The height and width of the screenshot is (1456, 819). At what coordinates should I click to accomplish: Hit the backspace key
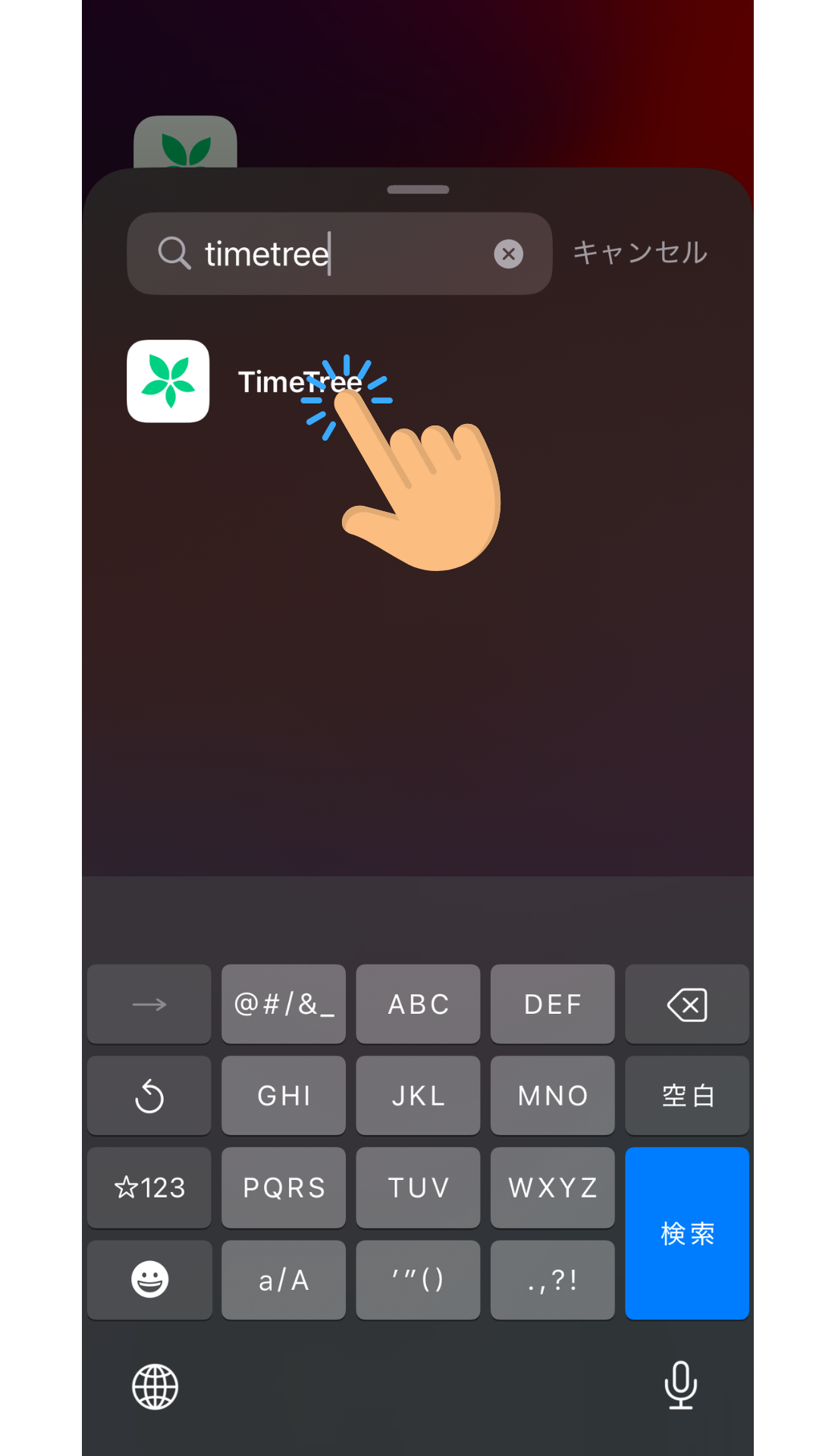click(x=686, y=1005)
